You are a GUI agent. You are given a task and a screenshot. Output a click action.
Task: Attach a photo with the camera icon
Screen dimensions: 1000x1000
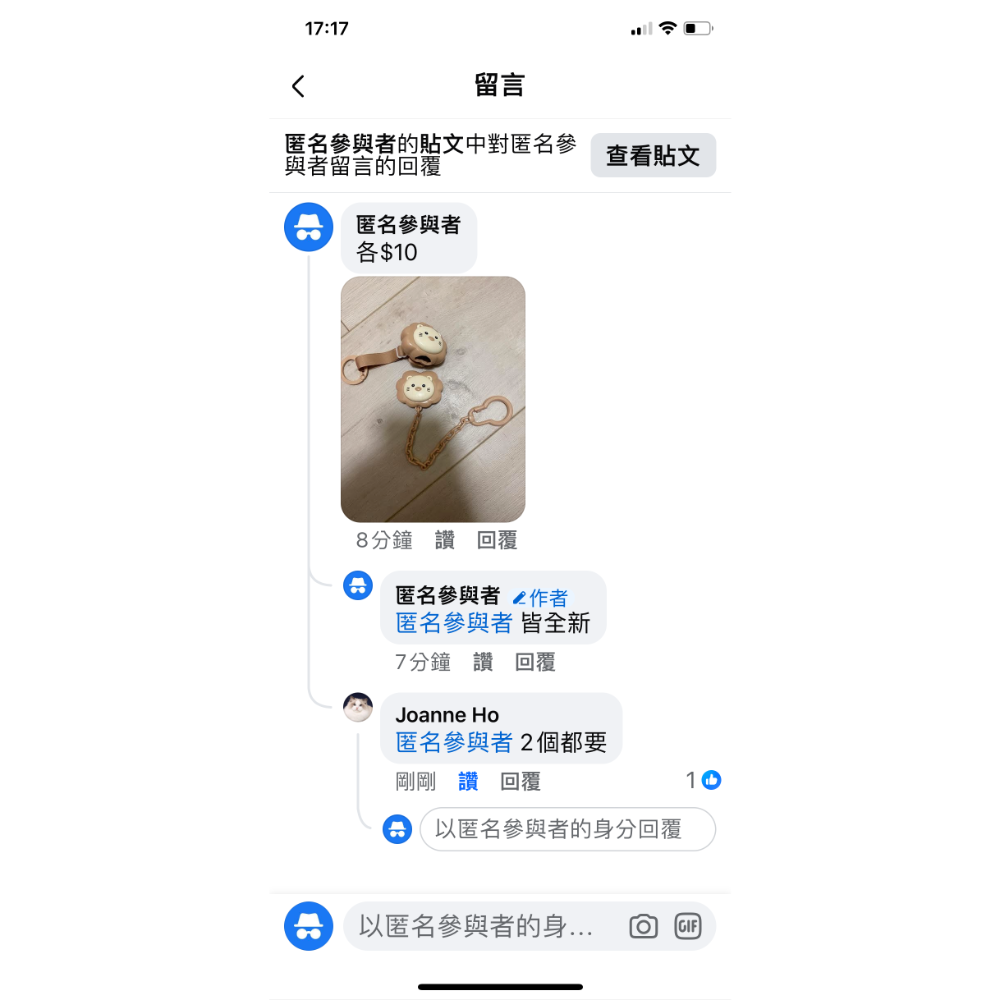pyautogui.click(x=643, y=927)
